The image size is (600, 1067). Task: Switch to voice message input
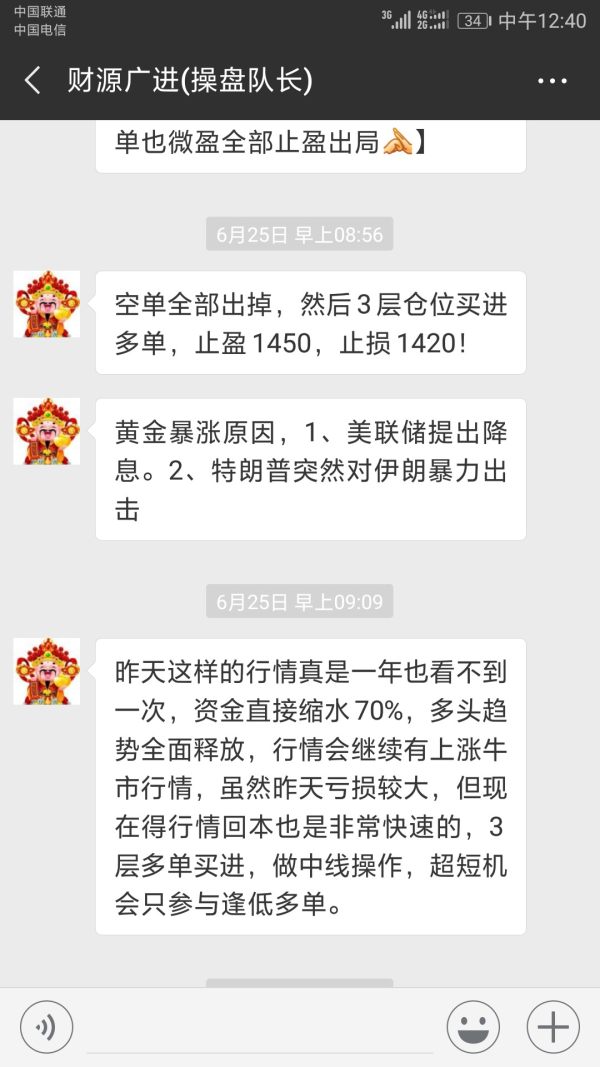point(46,1026)
